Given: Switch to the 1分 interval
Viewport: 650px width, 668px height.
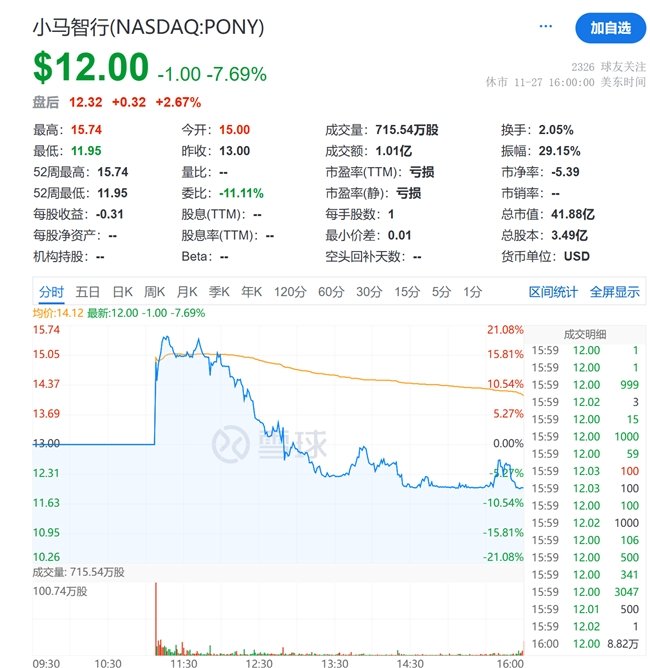Looking at the screenshot, I should coord(472,292).
